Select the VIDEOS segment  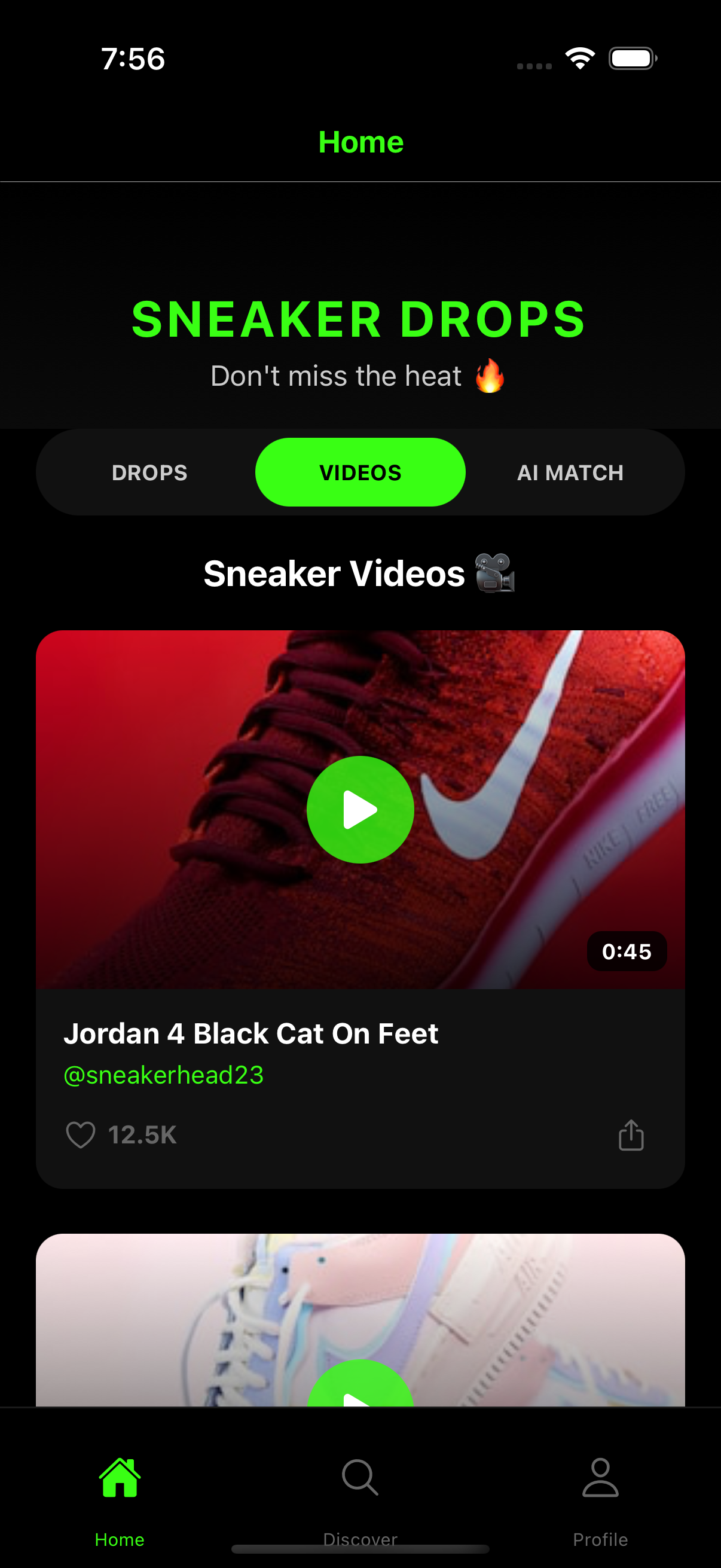click(359, 472)
